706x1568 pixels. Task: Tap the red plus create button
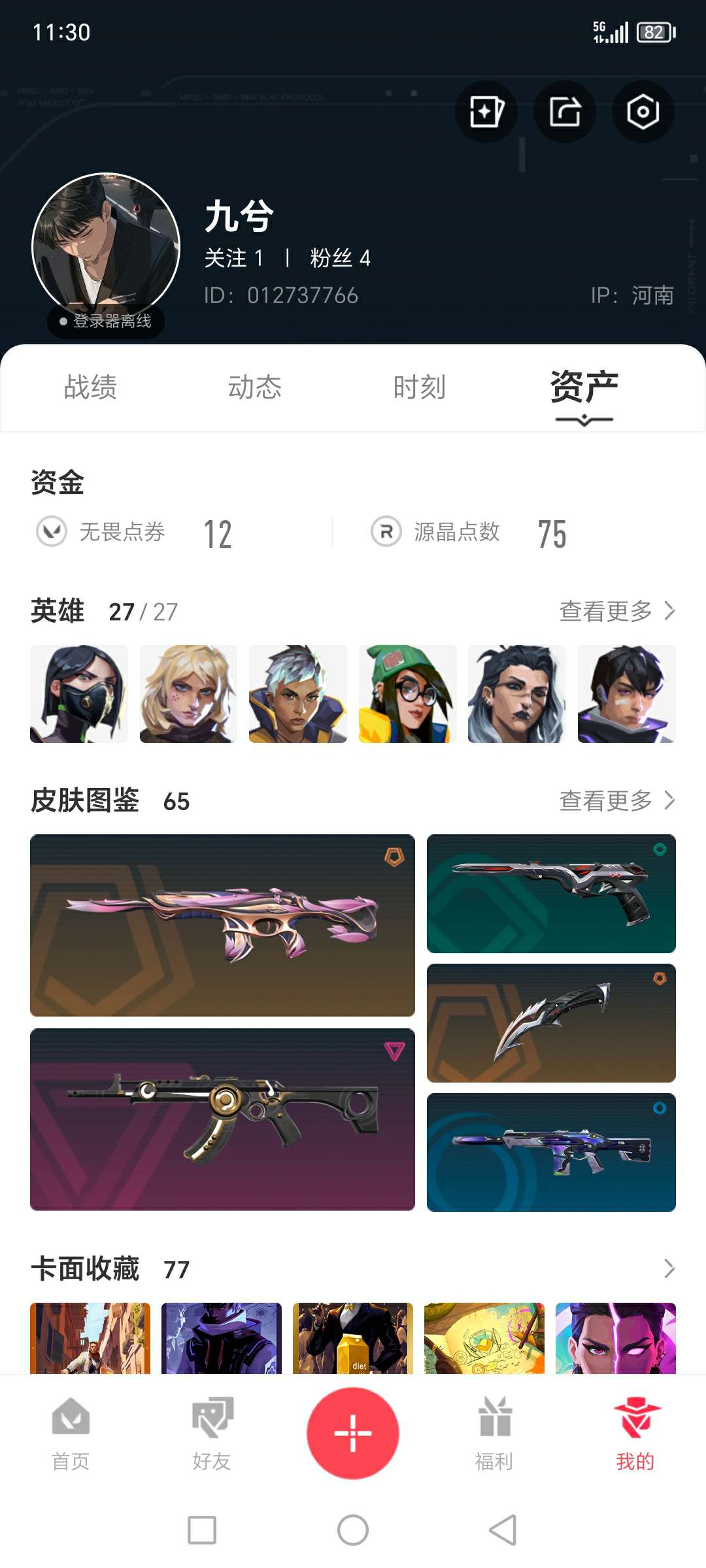[x=353, y=1433]
